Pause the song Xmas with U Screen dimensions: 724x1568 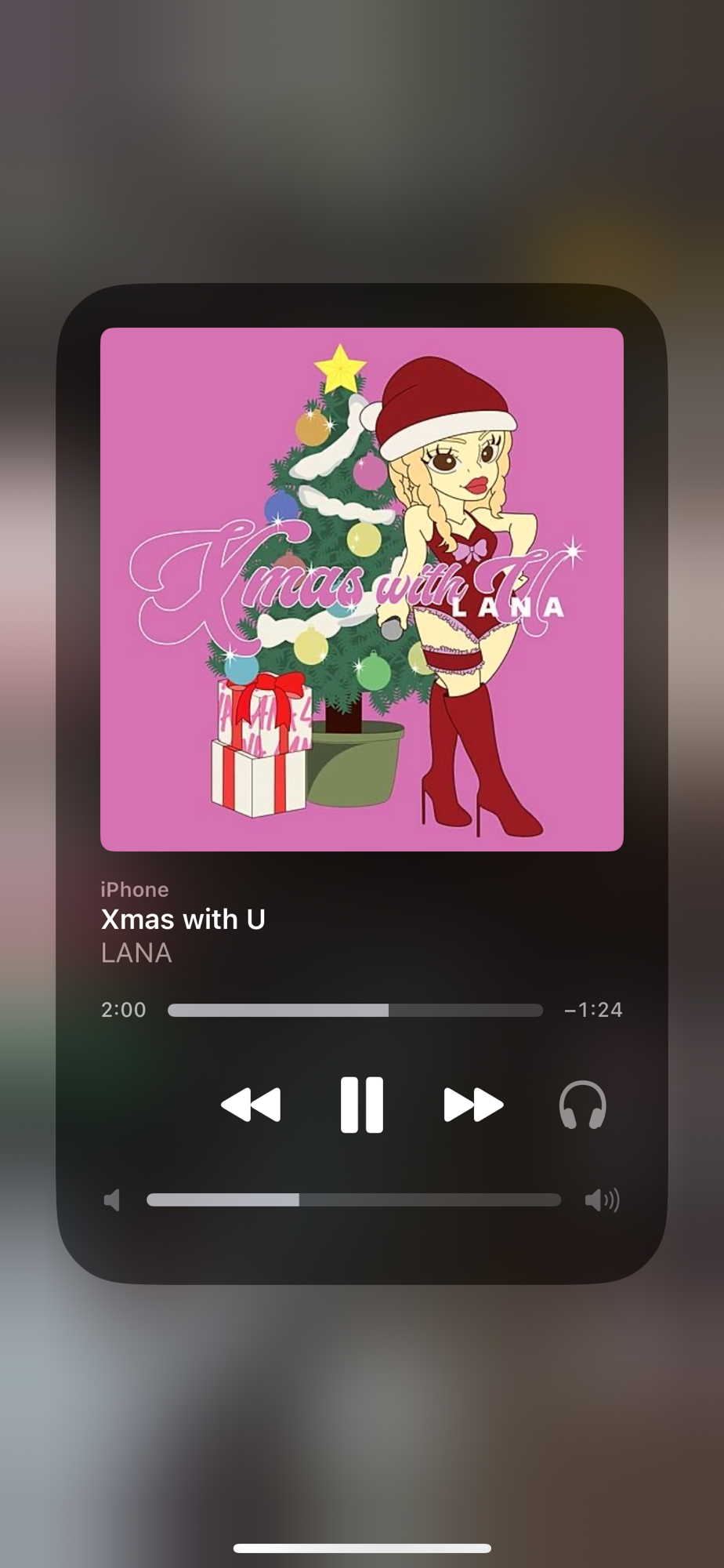click(361, 1105)
